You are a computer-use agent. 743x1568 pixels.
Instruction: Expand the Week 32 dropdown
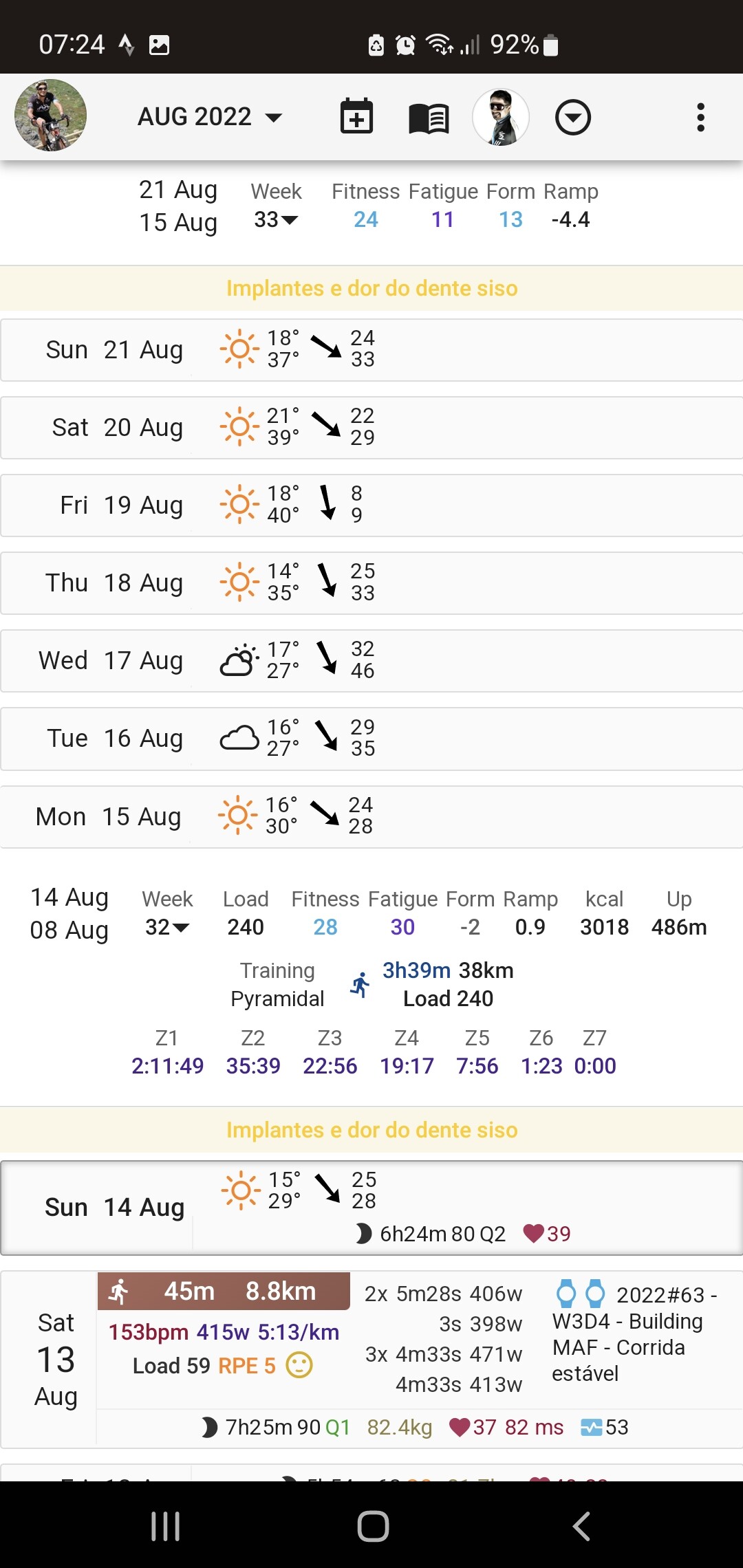point(167,927)
